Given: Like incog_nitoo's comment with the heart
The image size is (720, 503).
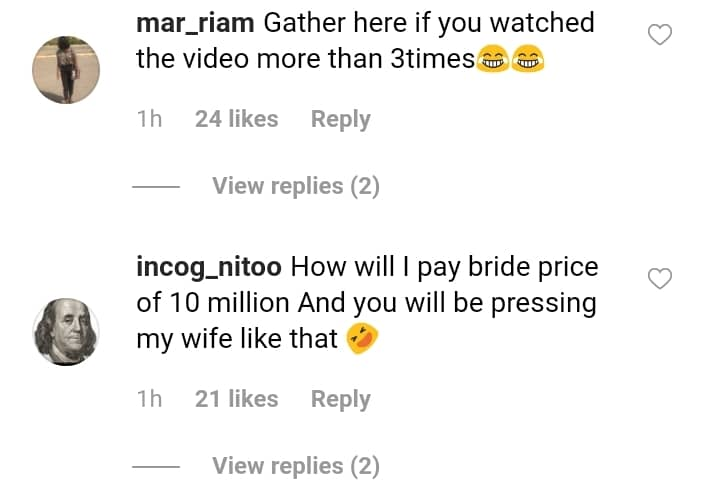Looking at the screenshot, I should pos(660,279).
